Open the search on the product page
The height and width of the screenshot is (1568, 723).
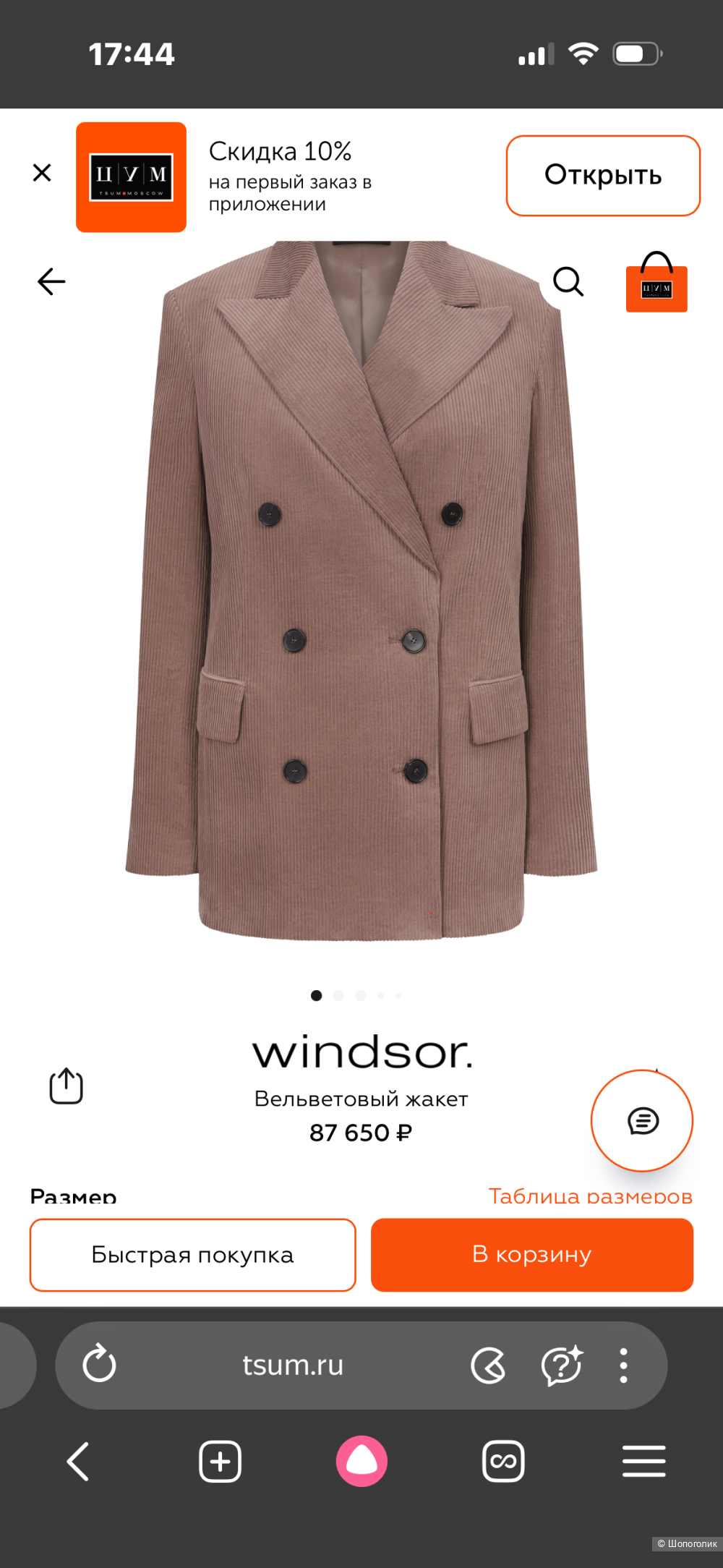pyautogui.click(x=569, y=282)
